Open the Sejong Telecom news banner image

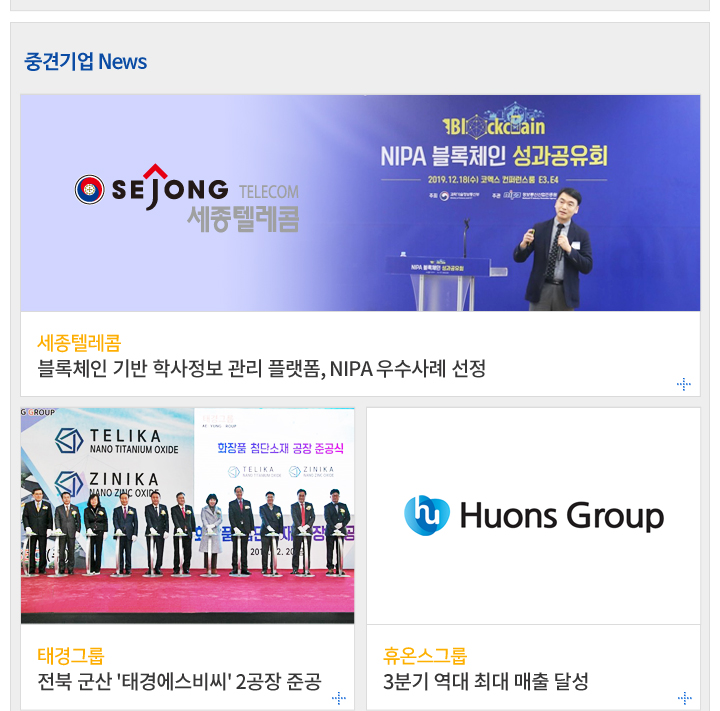pyautogui.click(x=360, y=203)
